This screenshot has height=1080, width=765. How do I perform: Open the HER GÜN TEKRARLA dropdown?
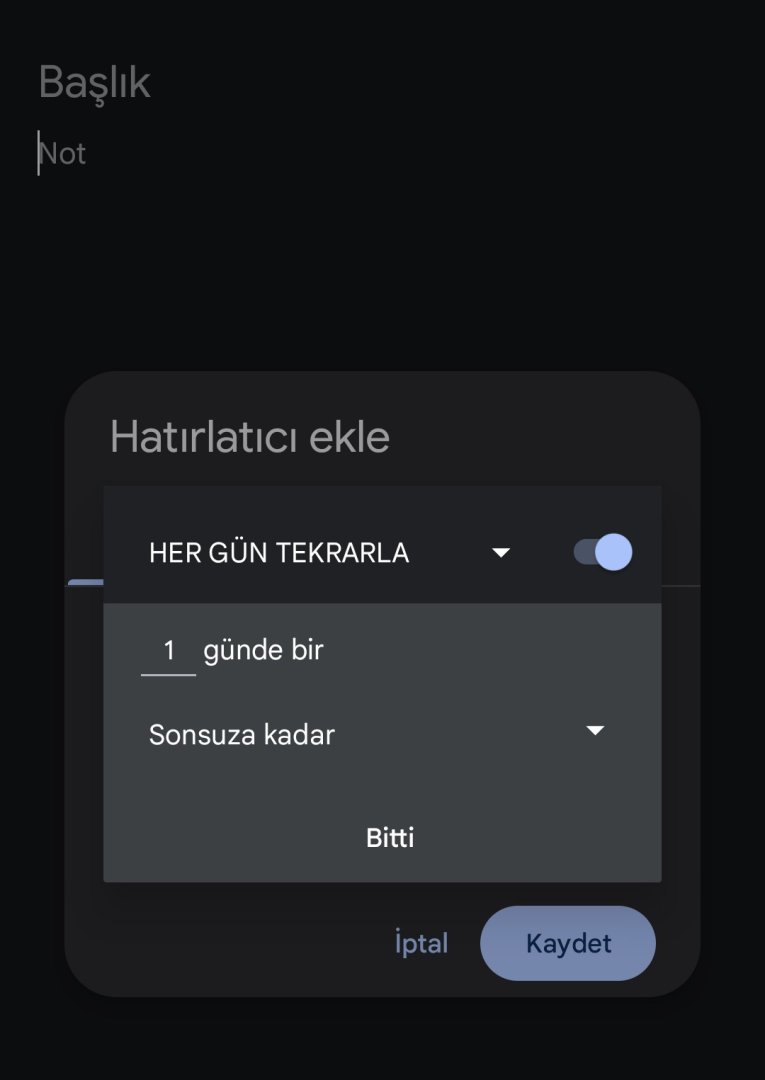pyautogui.click(x=329, y=552)
